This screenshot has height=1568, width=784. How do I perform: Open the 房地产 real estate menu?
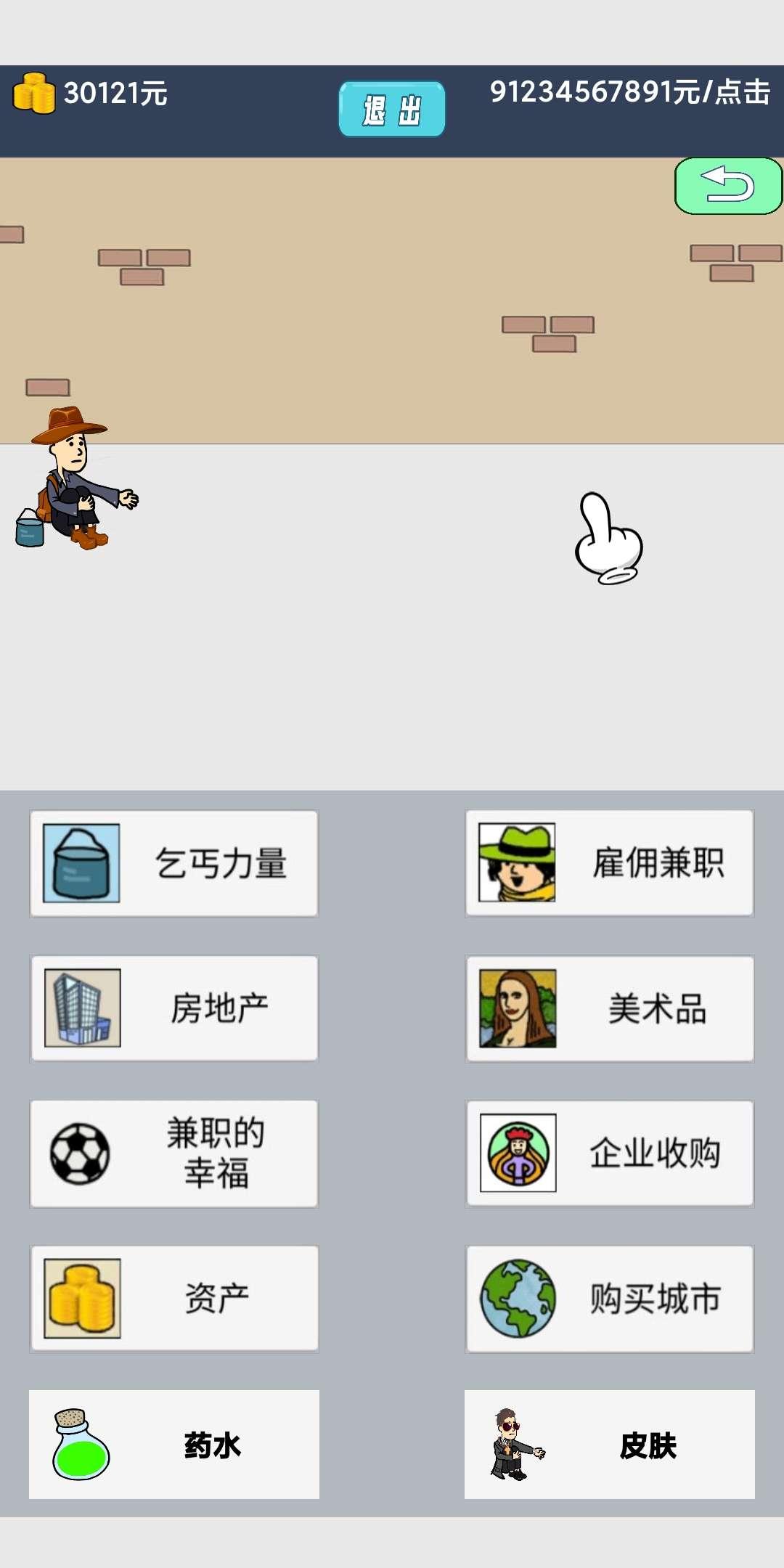coord(174,1008)
